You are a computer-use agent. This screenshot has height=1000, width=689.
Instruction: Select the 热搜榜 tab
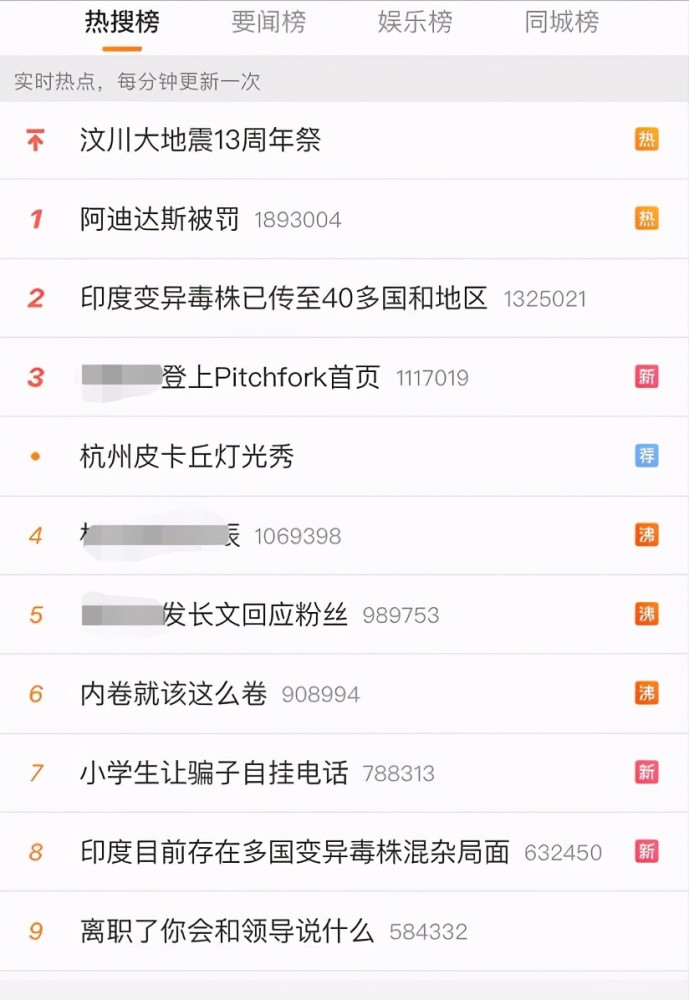pos(122,23)
